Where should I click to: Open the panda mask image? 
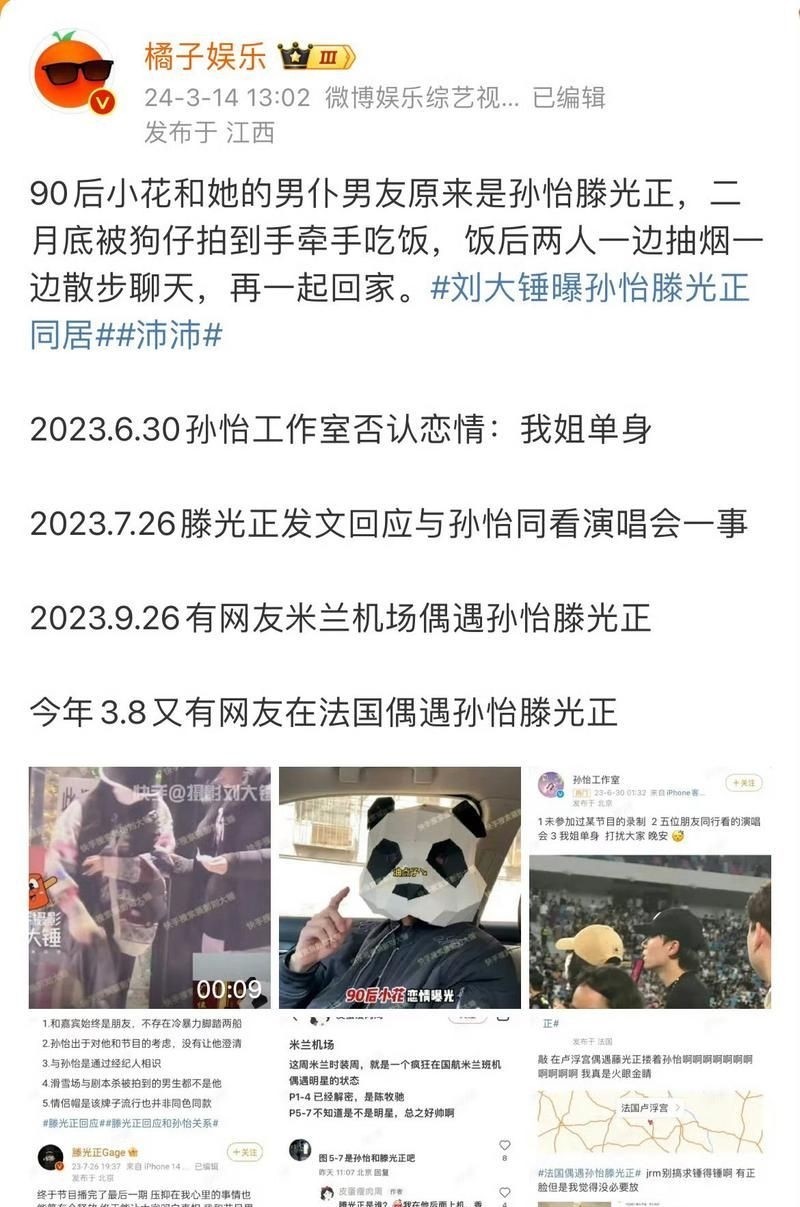(x=399, y=887)
